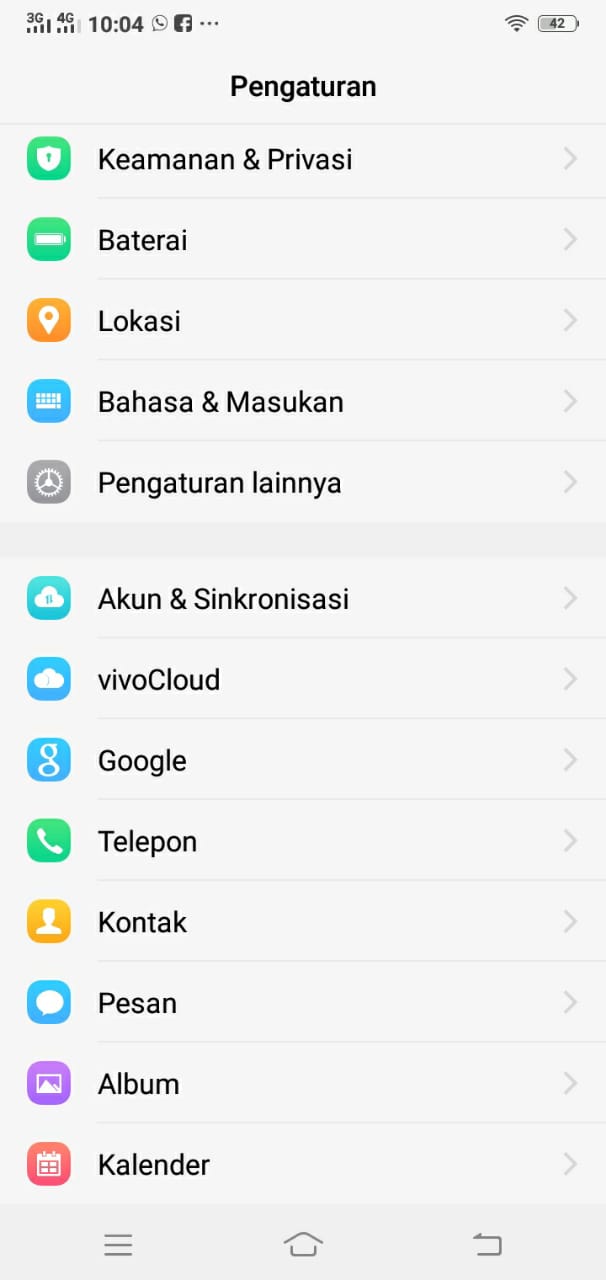
Task: Open Pesan settings
Action: tap(303, 1003)
